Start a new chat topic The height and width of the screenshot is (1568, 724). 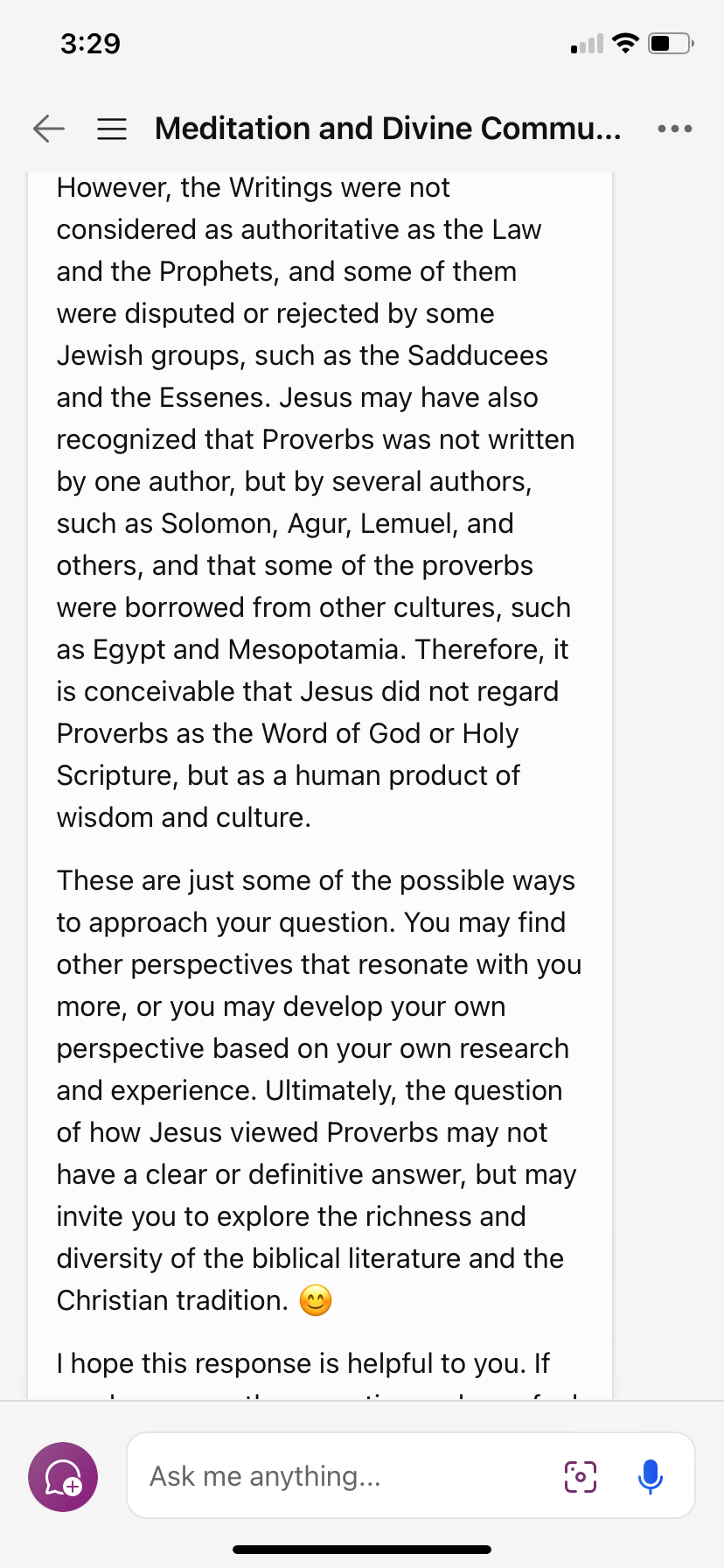pos(63,1477)
